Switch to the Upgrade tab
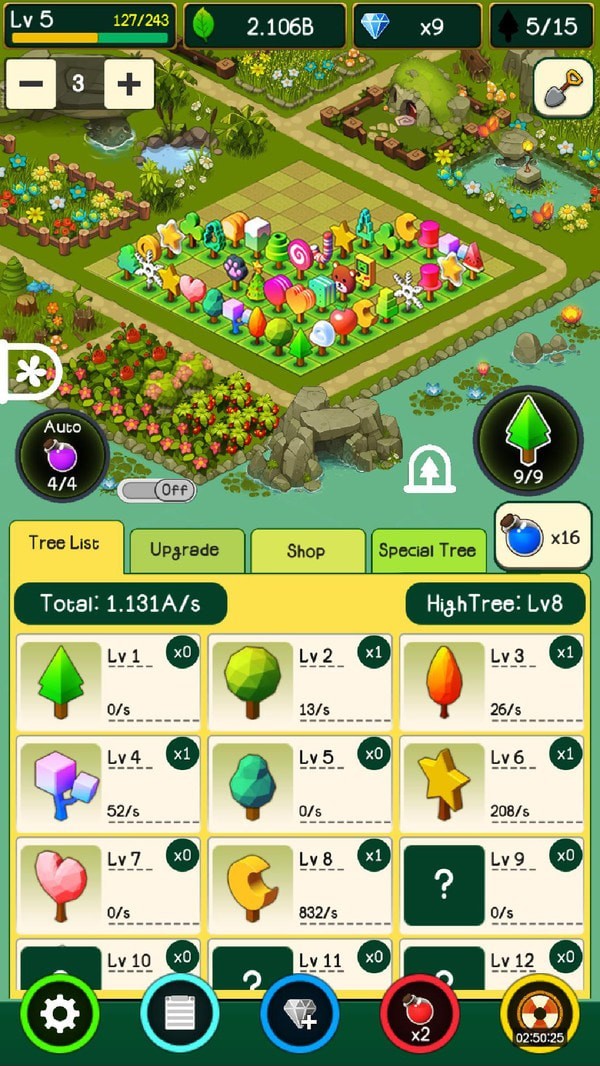This screenshot has width=600, height=1066. pyautogui.click(x=187, y=550)
